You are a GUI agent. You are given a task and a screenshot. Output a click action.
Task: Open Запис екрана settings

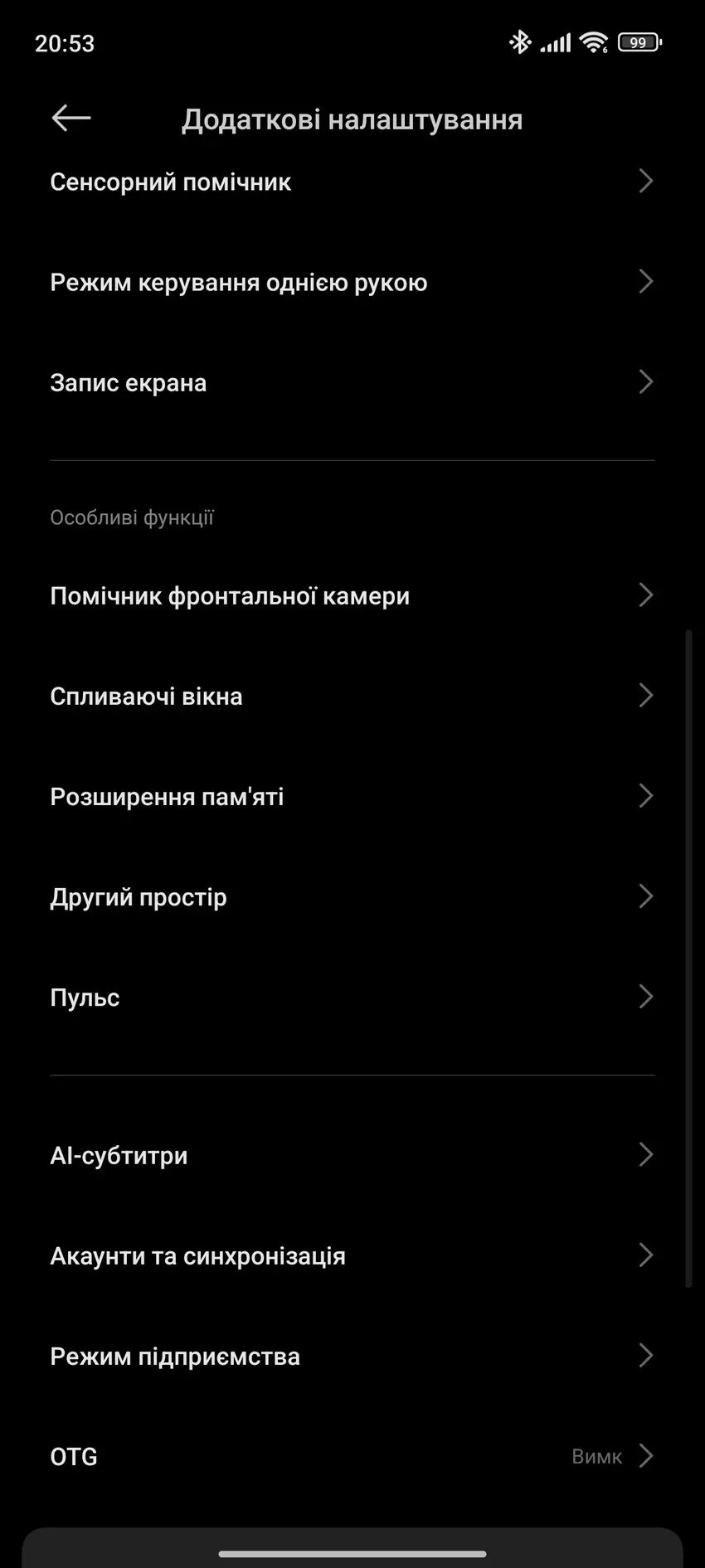(x=352, y=382)
